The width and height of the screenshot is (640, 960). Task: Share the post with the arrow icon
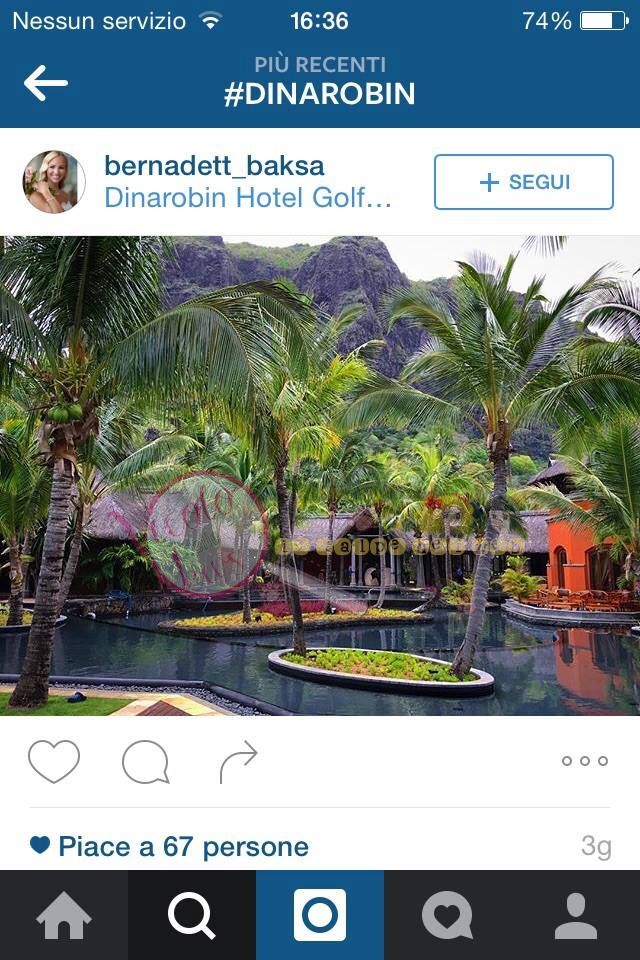[x=238, y=762]
